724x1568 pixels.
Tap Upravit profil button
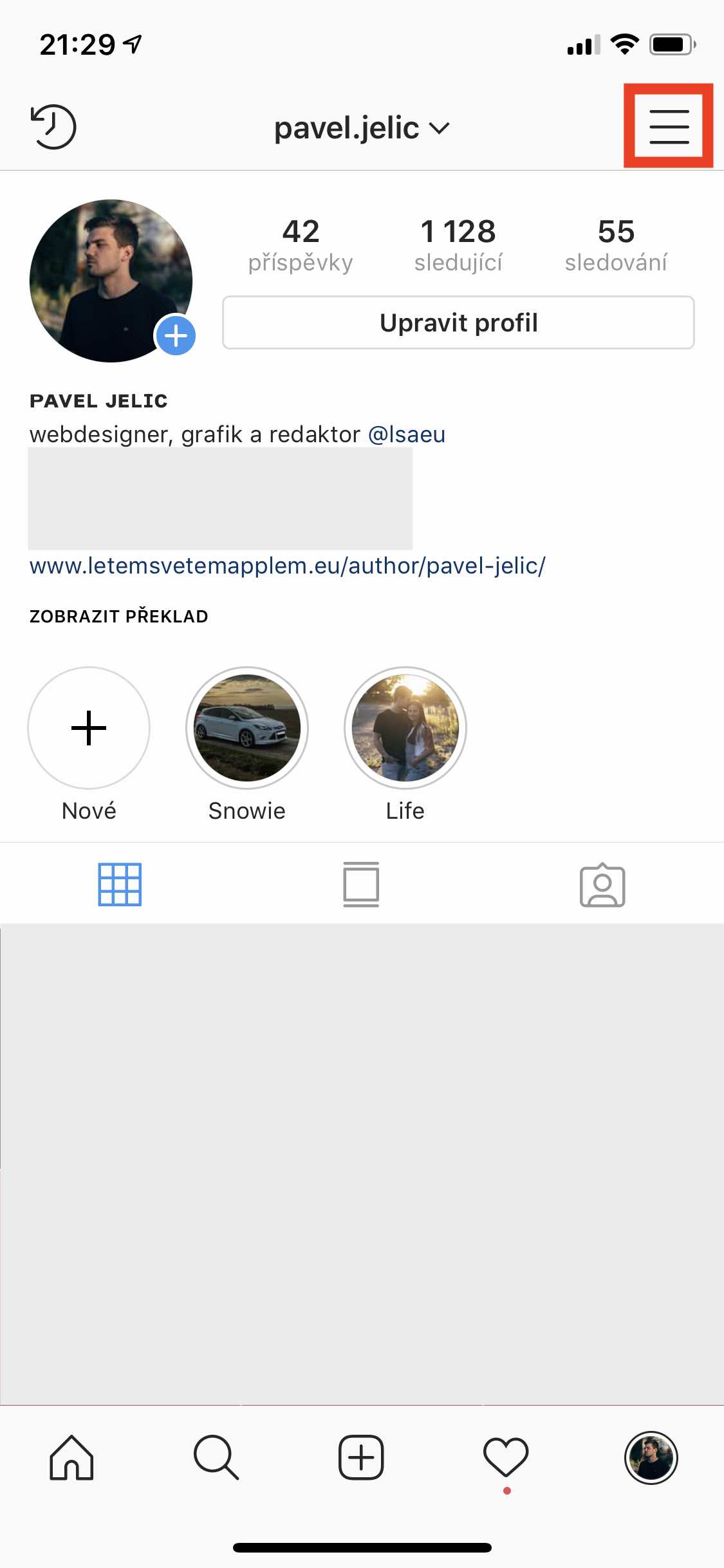pos(458,322)
